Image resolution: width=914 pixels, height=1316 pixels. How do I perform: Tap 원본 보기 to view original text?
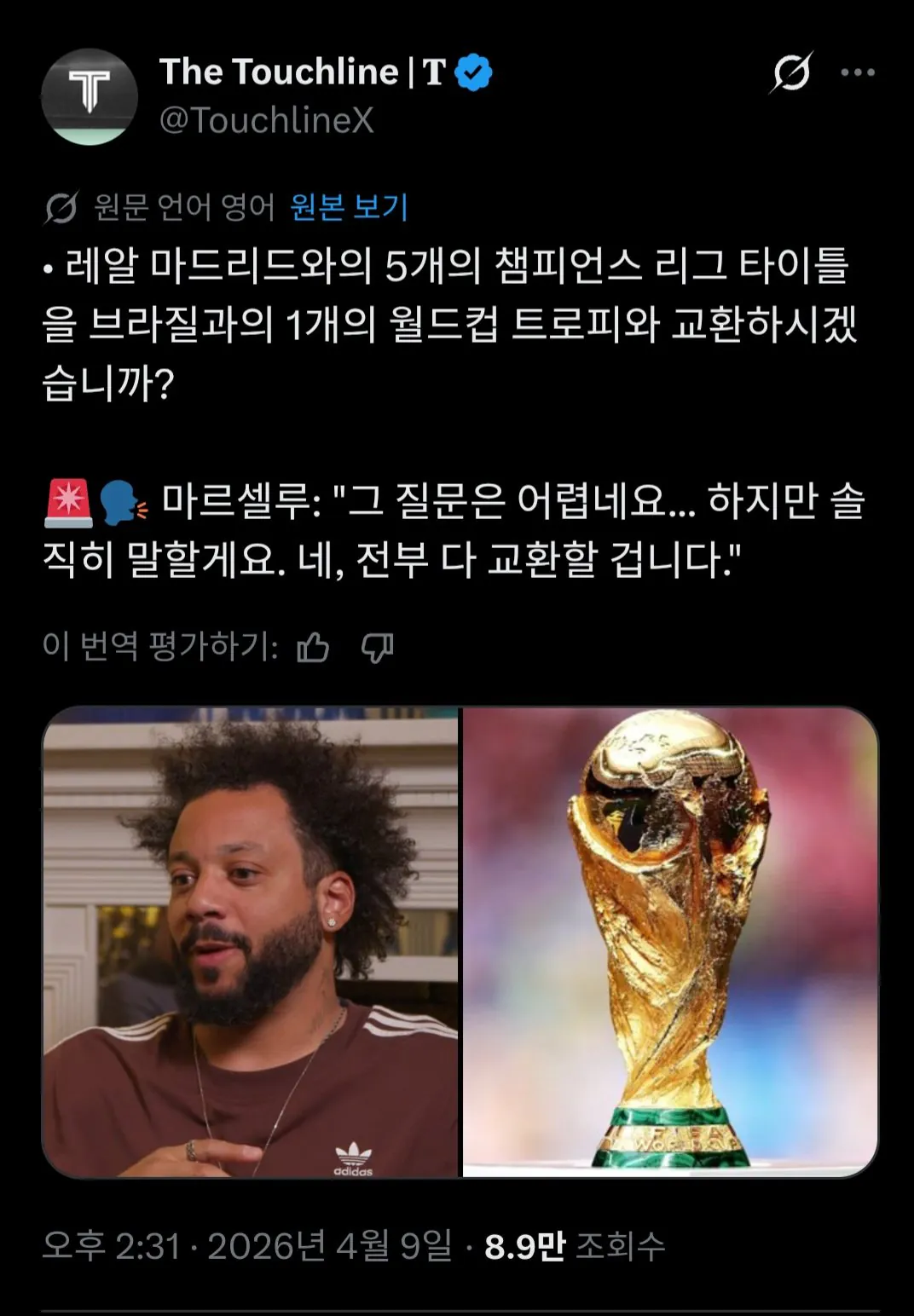pyautogui.click(x=349, y=207)
